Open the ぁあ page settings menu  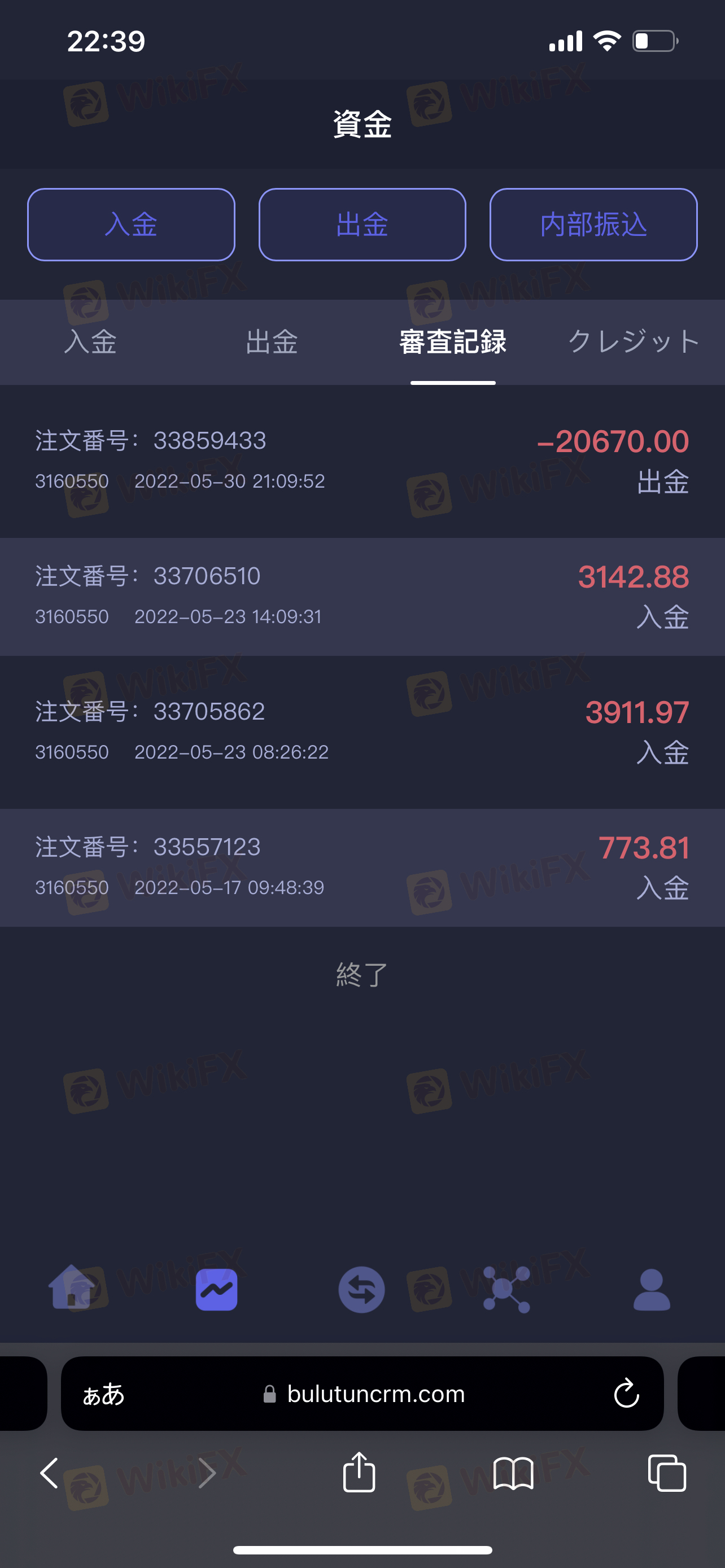(103, 1394)
